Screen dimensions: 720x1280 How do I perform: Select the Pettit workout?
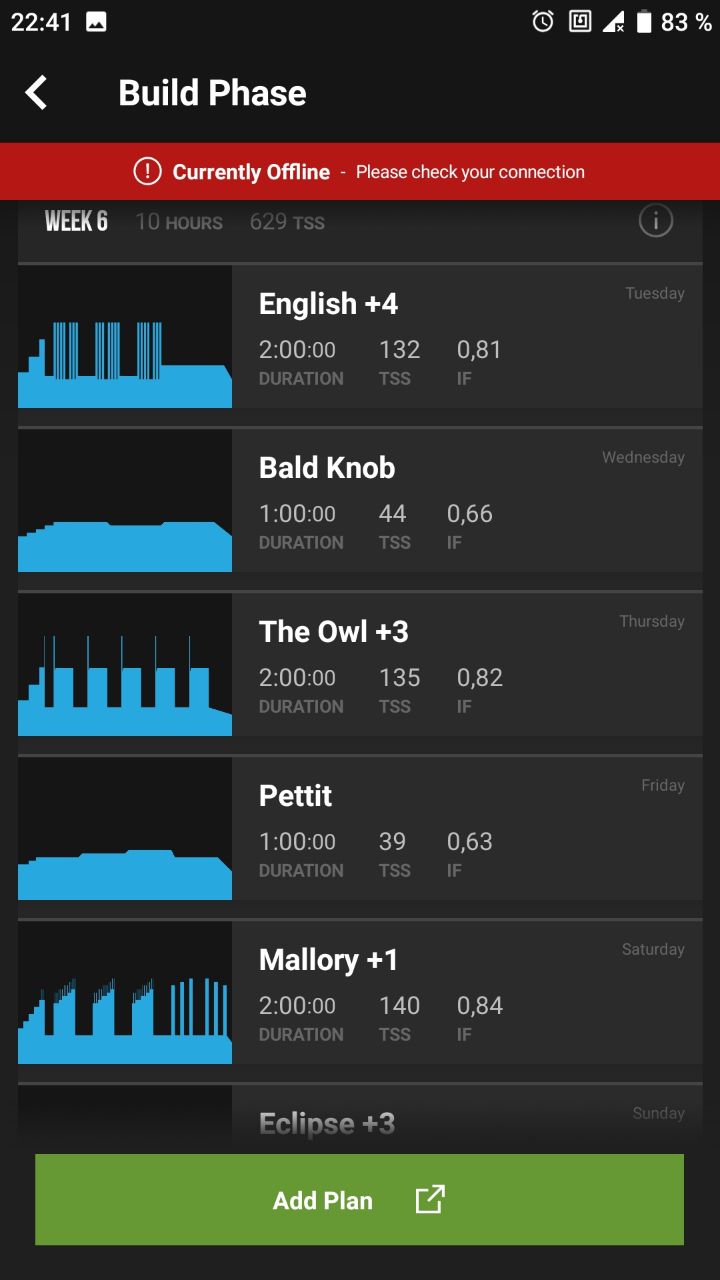click(x=360, y=828)
